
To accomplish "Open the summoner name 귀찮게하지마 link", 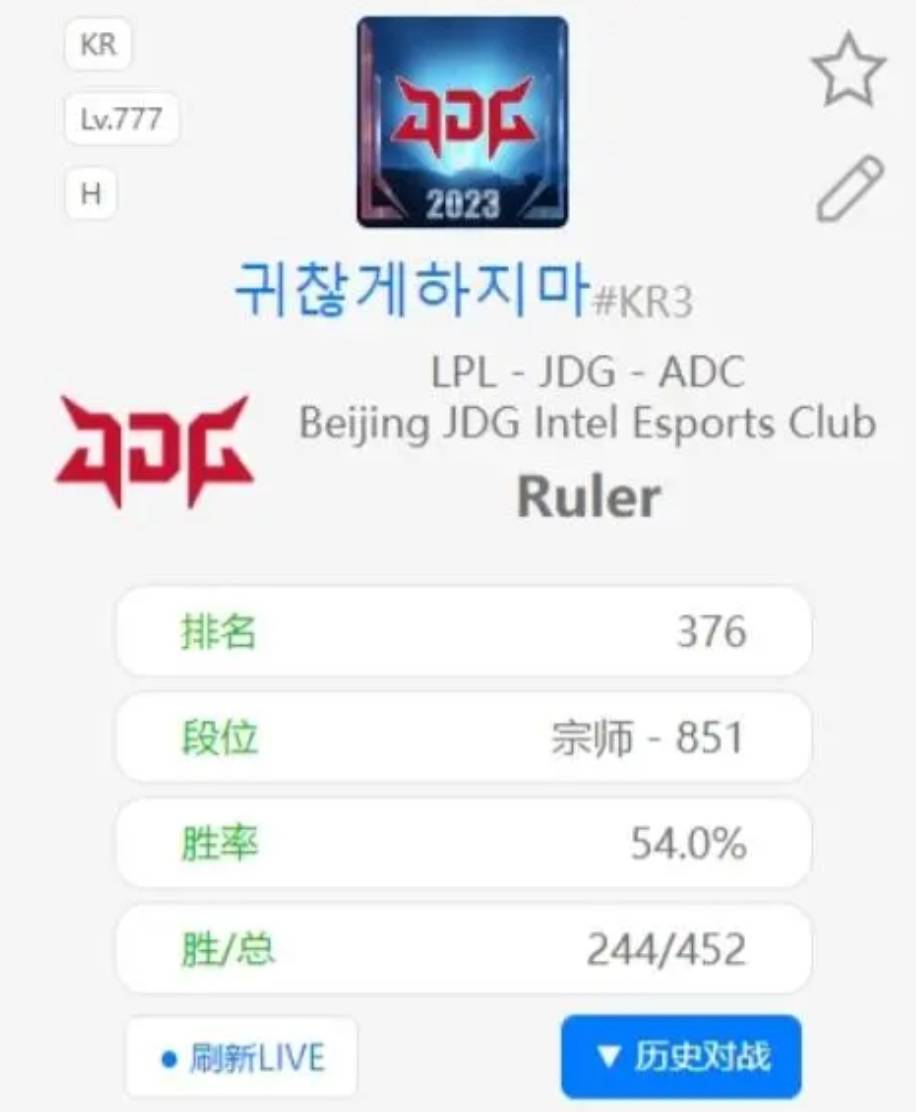I will (411, 290).
